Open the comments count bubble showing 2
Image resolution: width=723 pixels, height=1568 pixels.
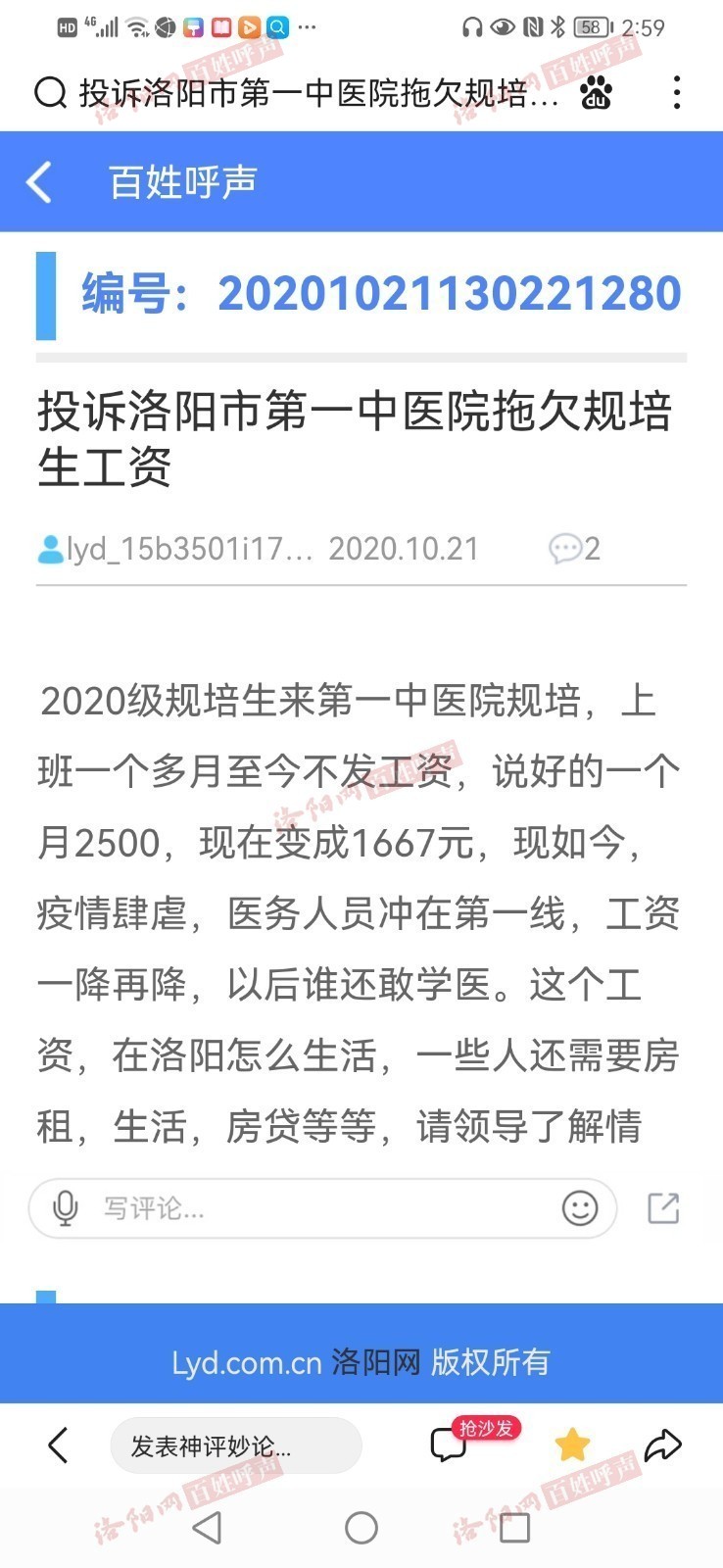pos(574,549)
